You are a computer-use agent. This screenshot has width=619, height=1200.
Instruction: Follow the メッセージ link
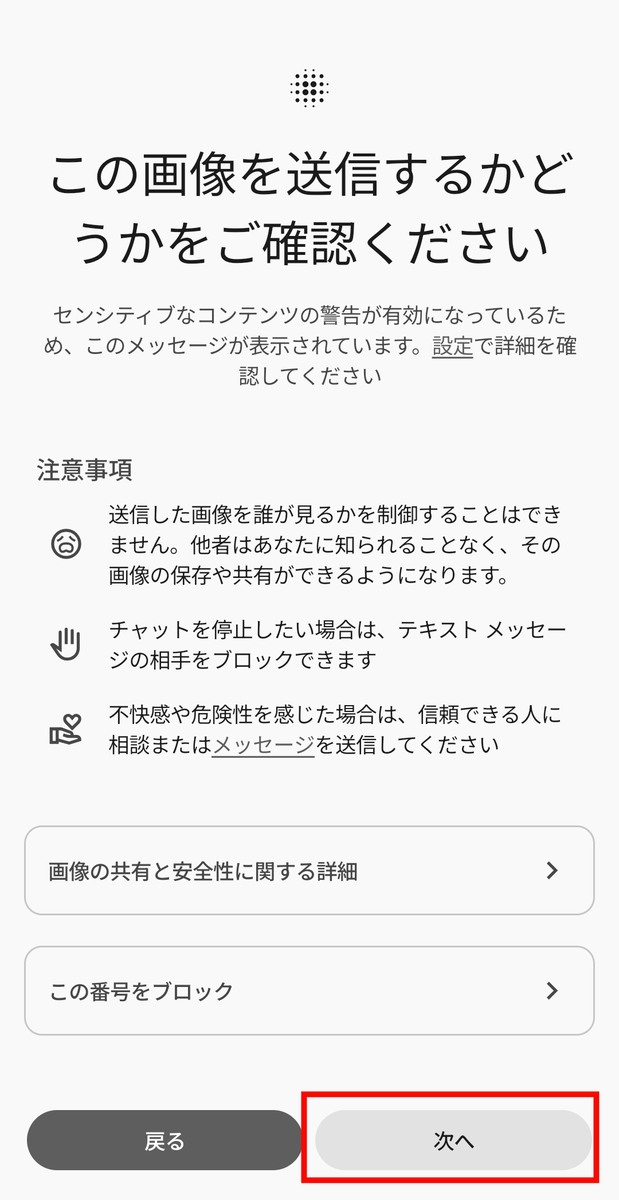pos(263,745)
